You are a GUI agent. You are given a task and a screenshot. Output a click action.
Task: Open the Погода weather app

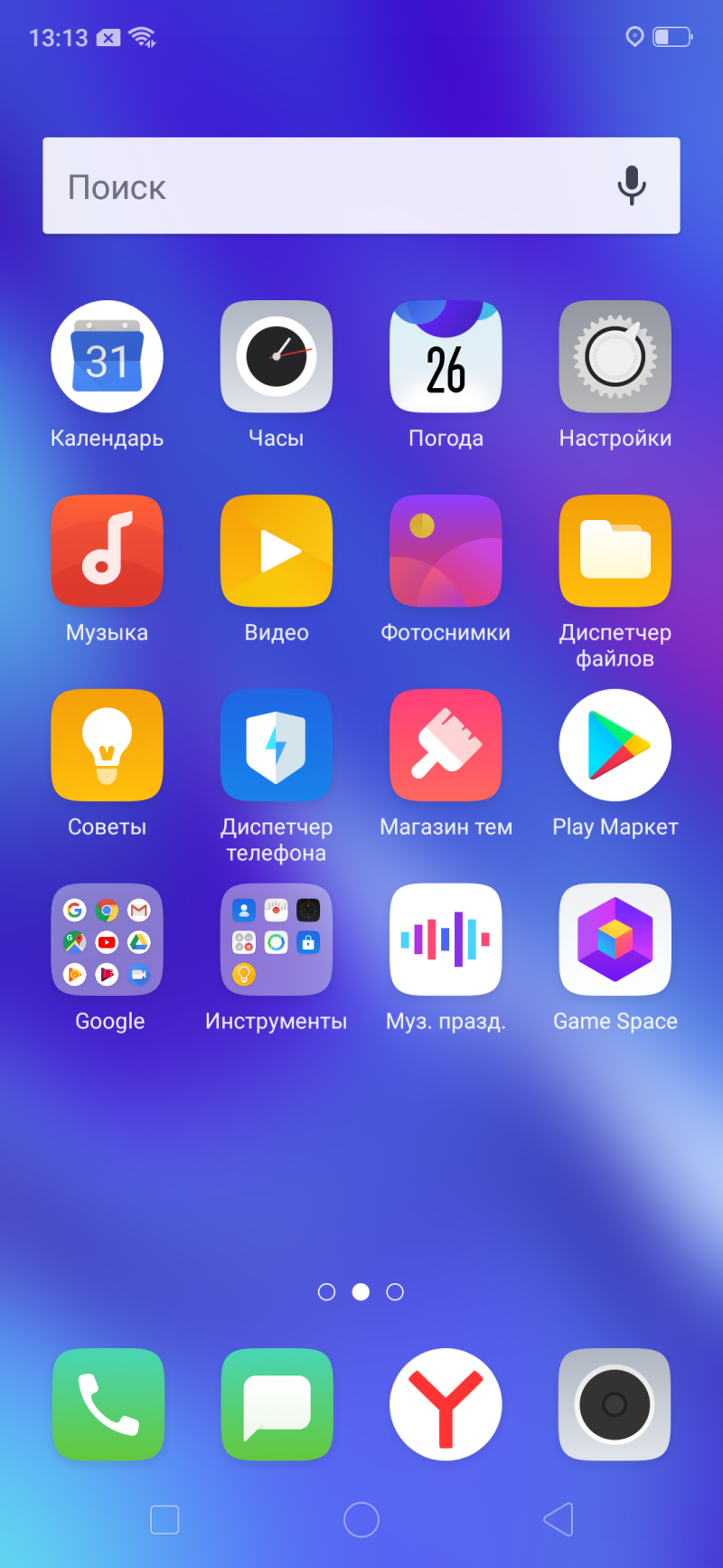tap(446, 357)
